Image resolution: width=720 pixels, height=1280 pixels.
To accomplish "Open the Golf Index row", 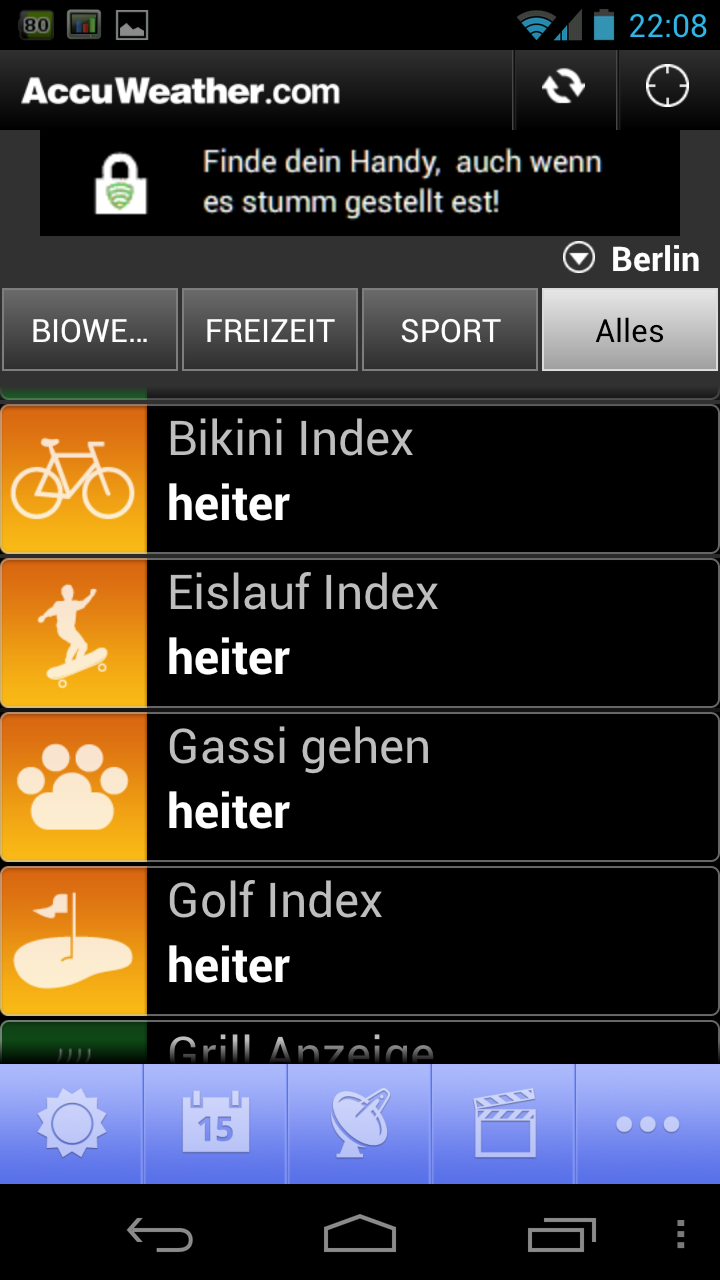I will tap(360, 941).
